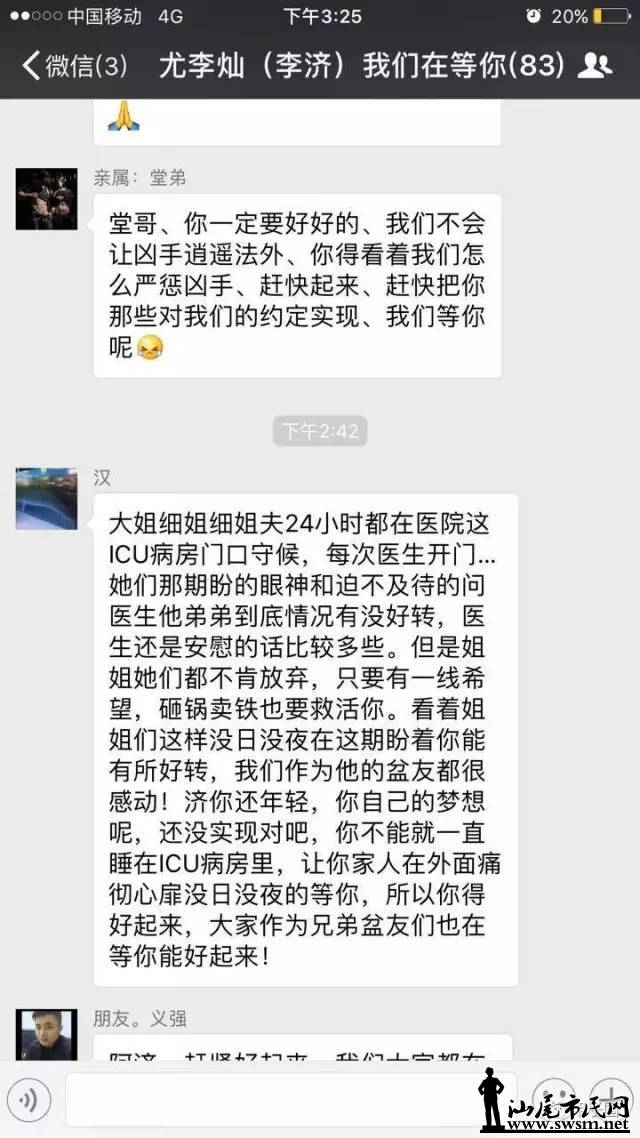Open the group members info icon
The width and height of the screenshot is (640, 1138).
596,67
